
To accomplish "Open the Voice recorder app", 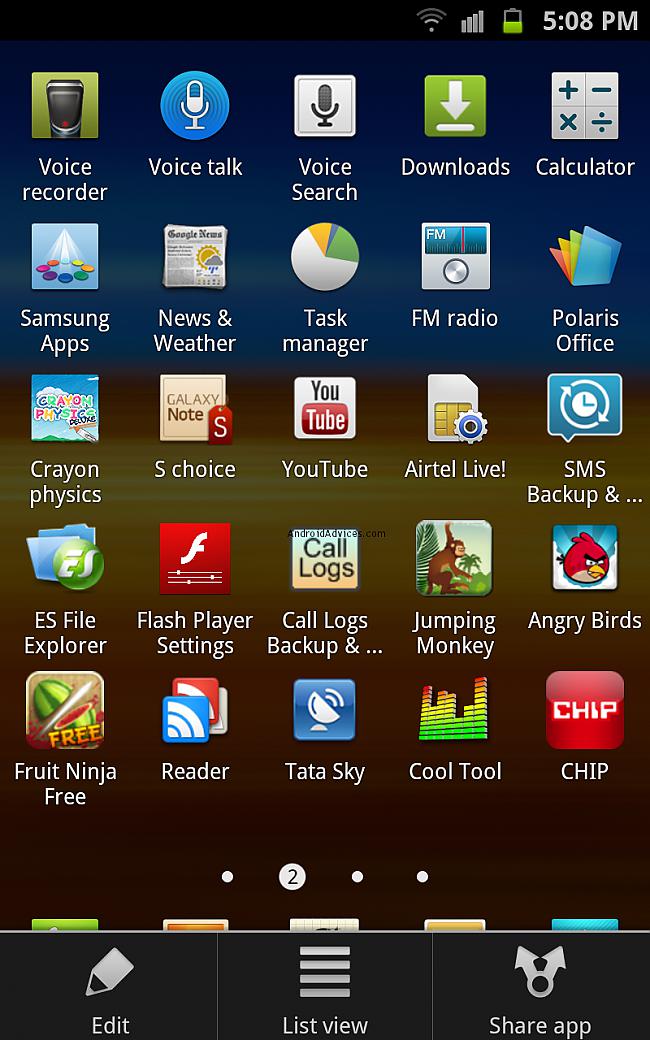I will coord(65,107).
